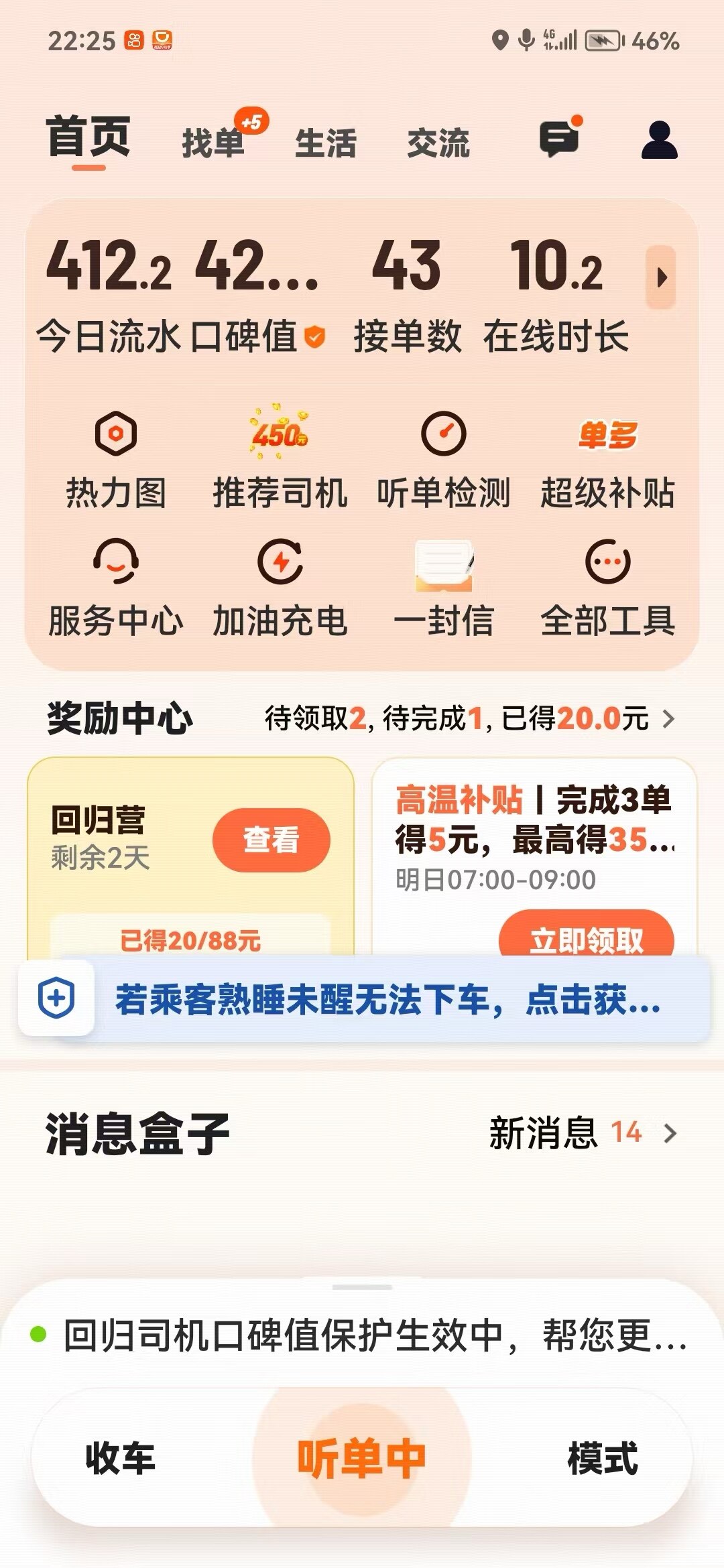The width and height of the screenshot is (724, 1568).
Task: Open 消息盒子 new messages
Action: coord(582,1133)
